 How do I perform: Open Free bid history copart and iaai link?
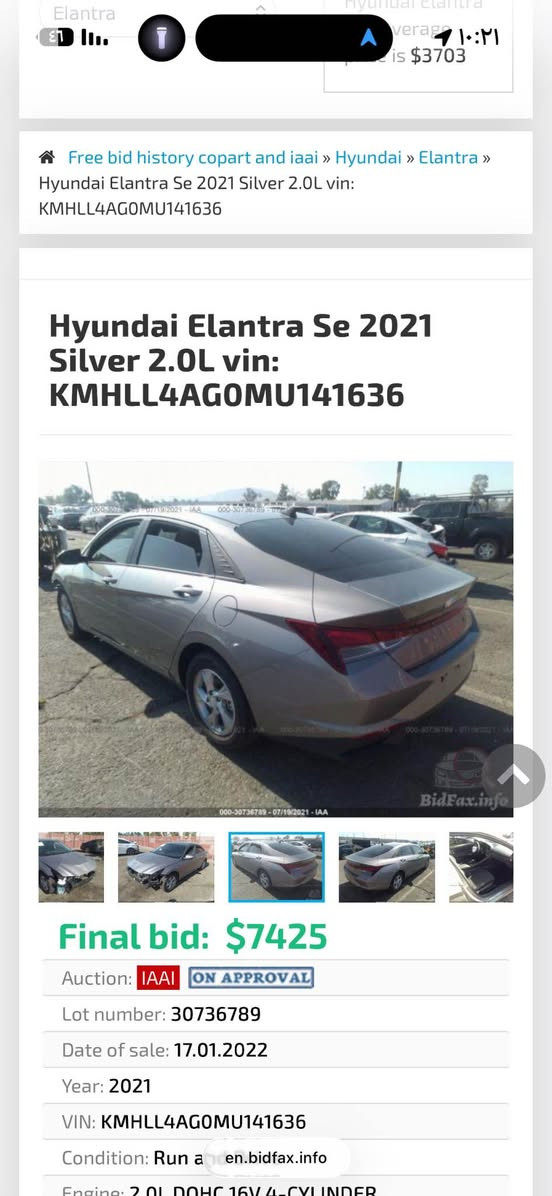193,157
